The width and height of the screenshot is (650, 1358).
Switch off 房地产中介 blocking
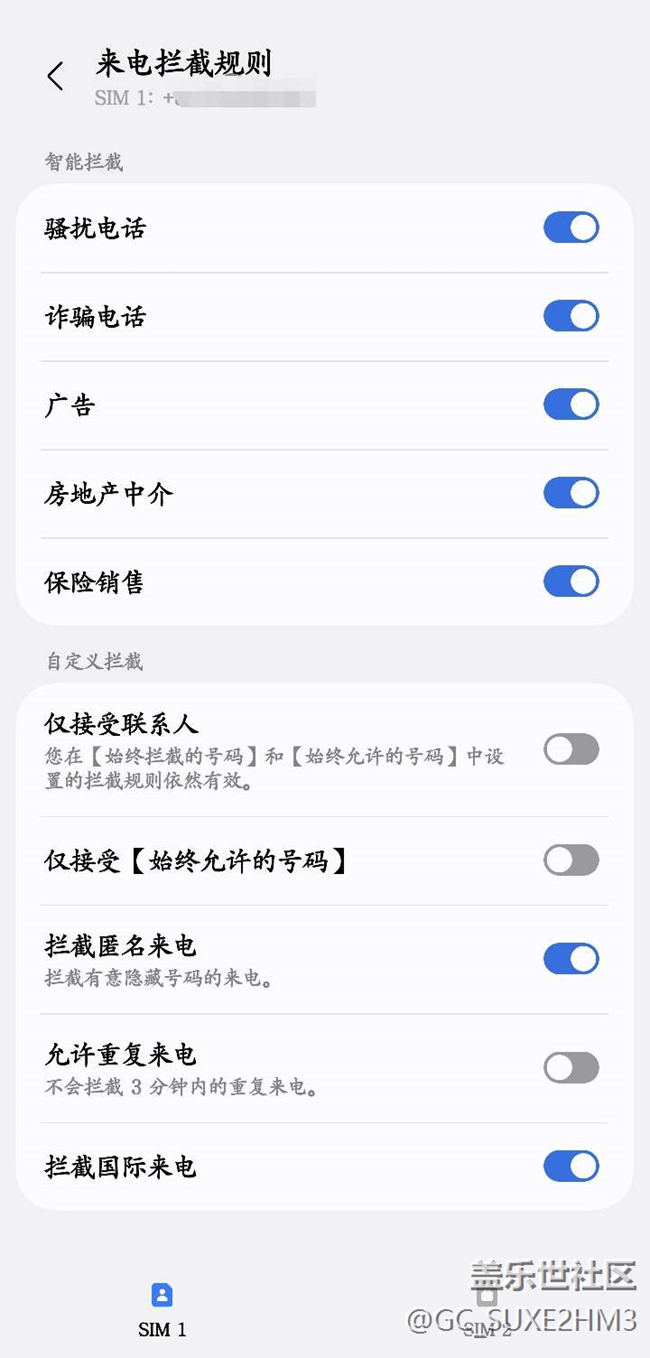click(x=571, y=493)
